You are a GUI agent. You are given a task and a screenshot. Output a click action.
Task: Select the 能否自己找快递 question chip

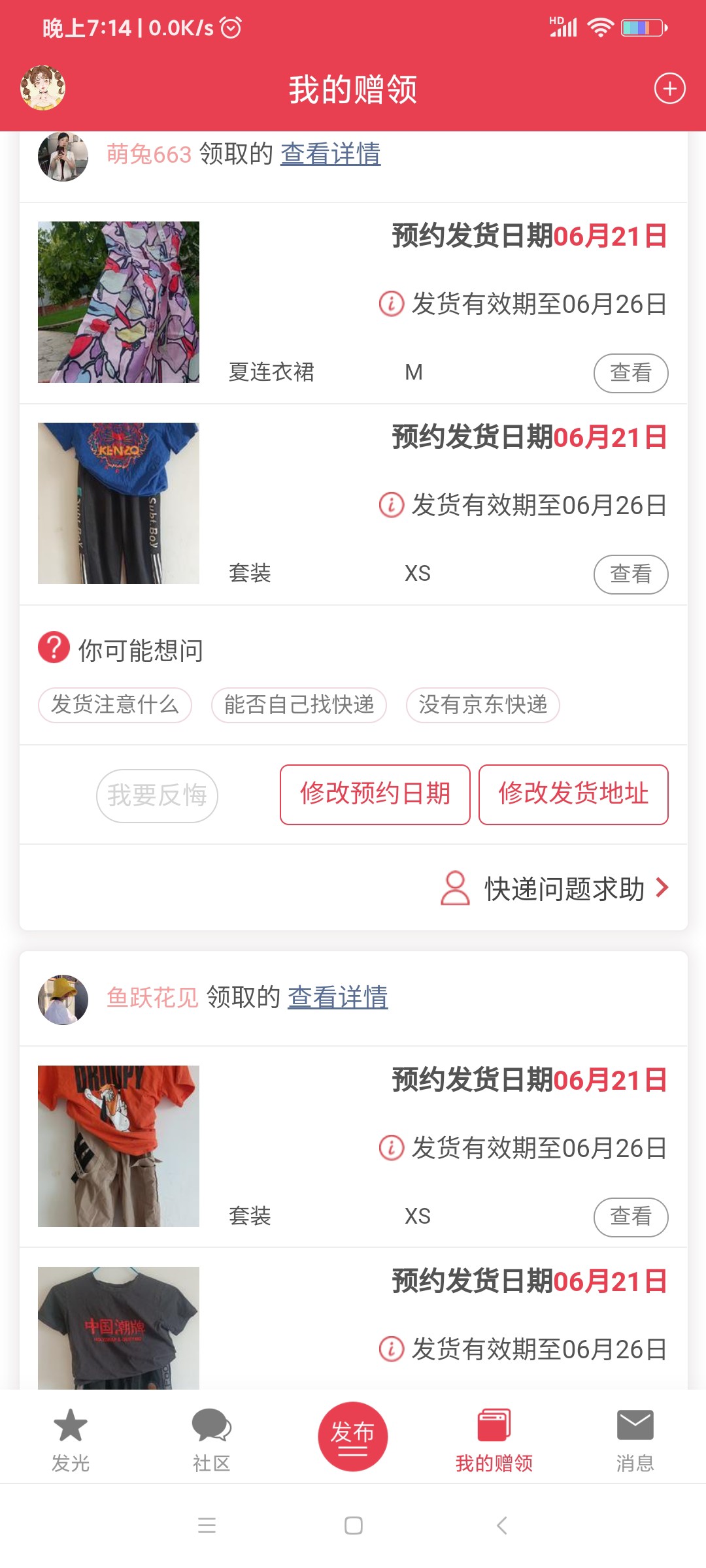pyautogui.click(x=299, y=705)
